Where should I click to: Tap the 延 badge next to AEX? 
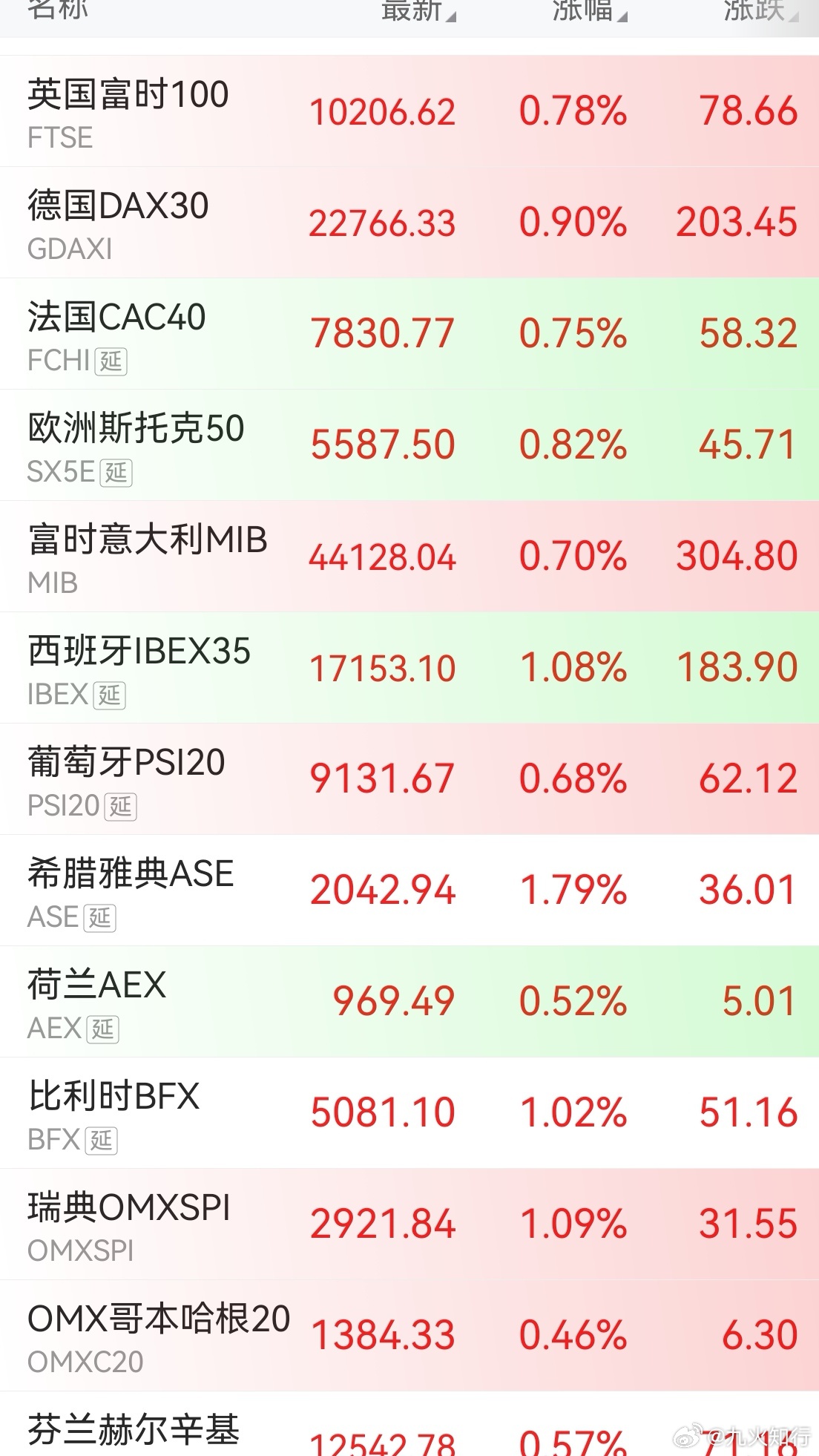[103, 1029]
